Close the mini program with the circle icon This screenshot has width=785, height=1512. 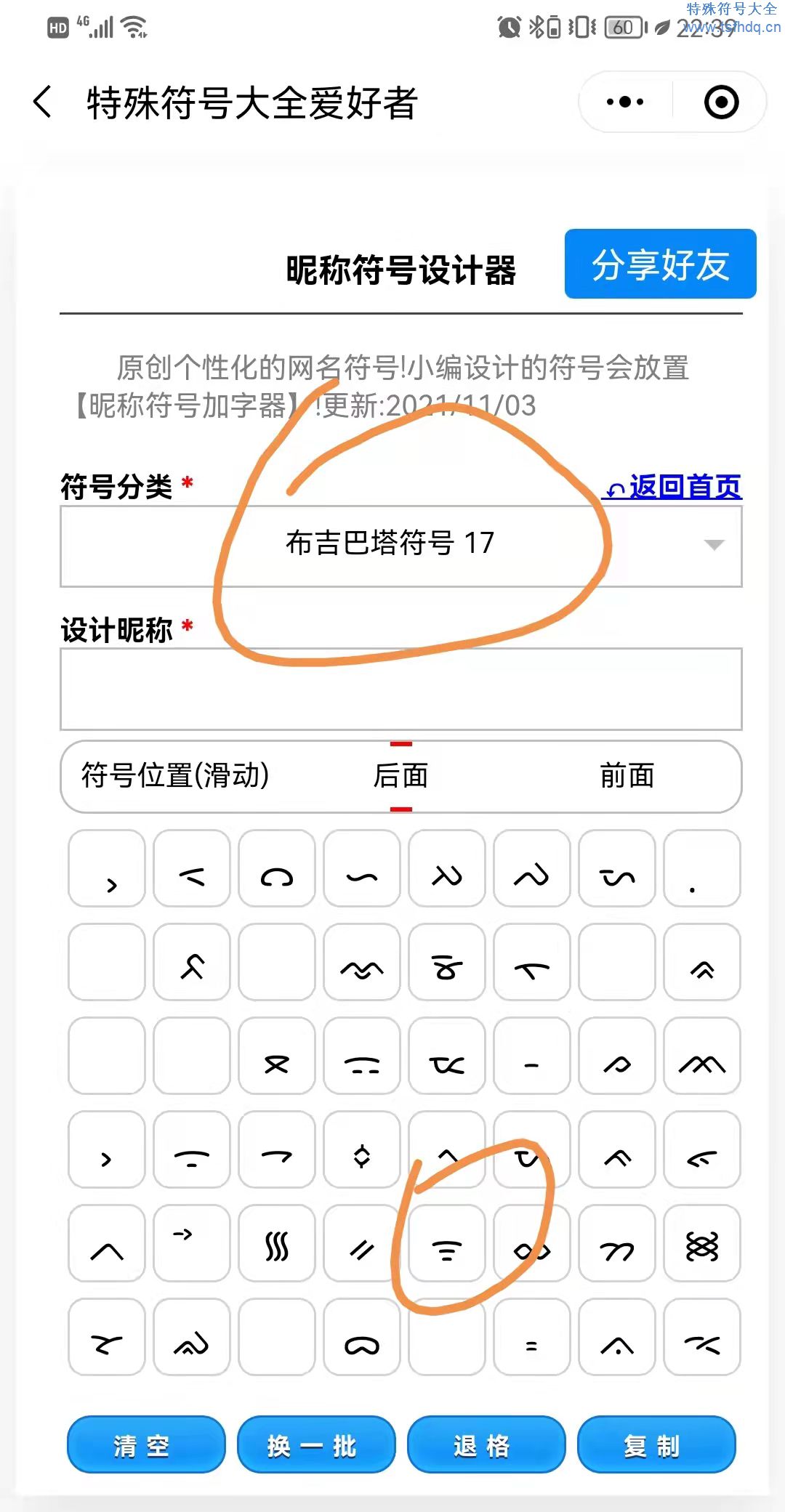click(x=721, y=102)
